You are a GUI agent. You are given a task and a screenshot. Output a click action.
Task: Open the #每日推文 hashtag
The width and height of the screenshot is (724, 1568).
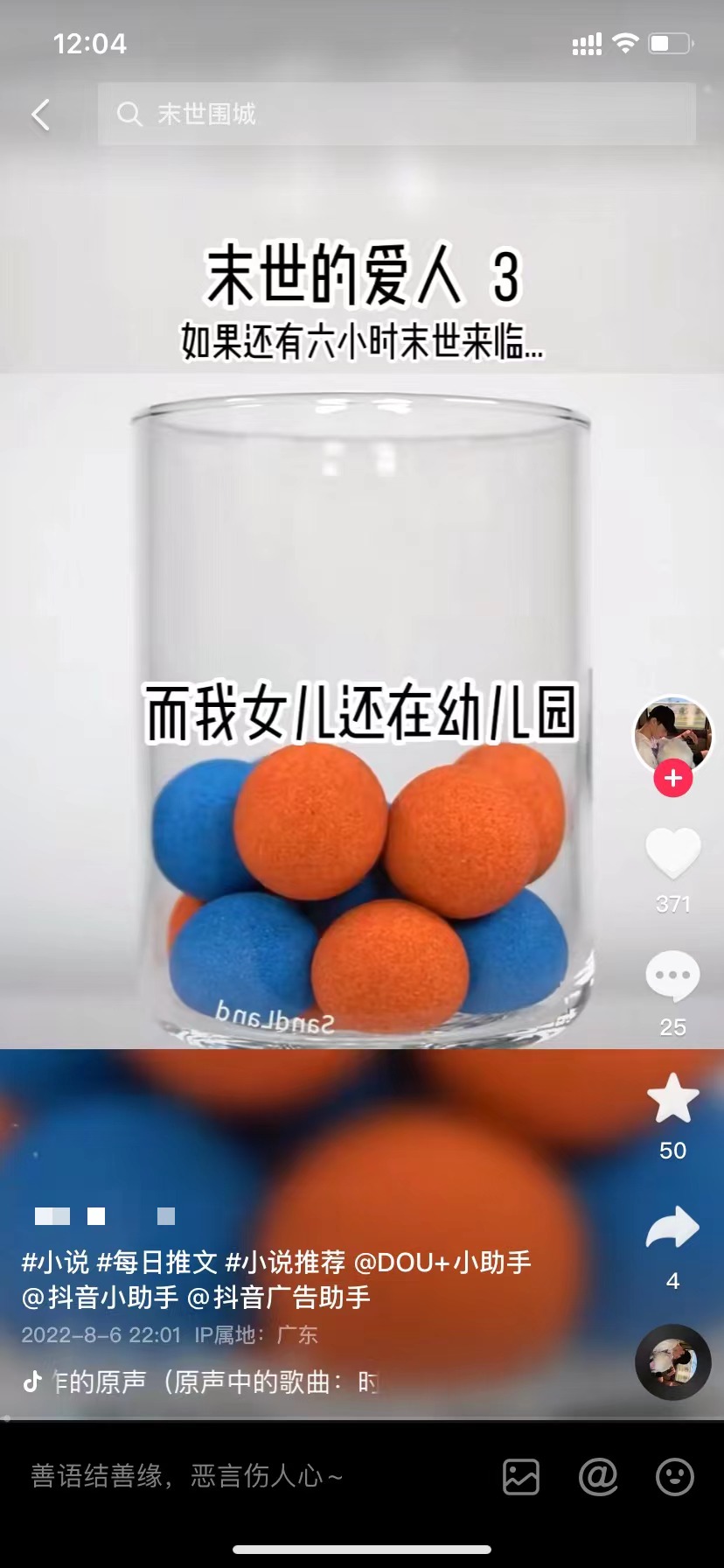[x=157, y=1262]
